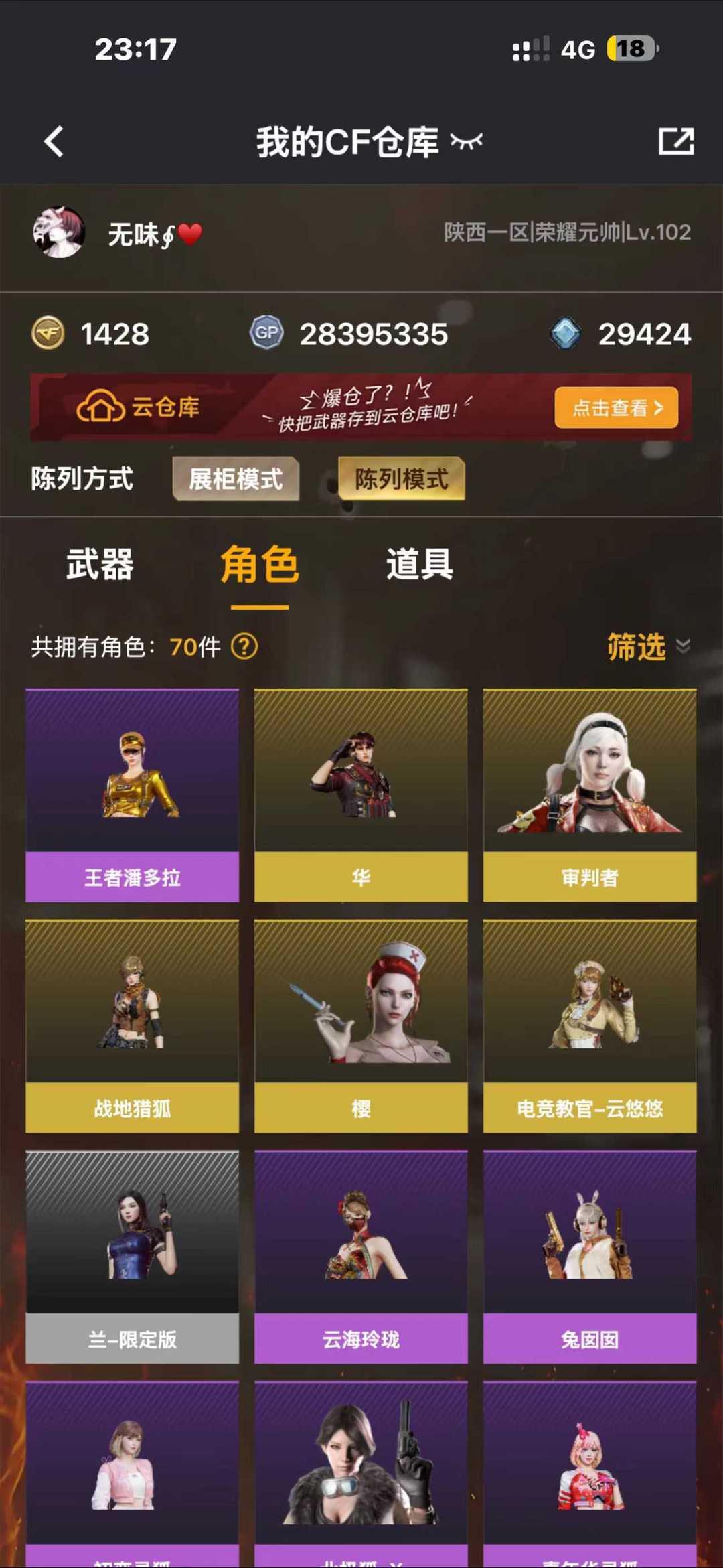
Task: Open the 兔囡囡 character card
Action: click(590, 1257)
